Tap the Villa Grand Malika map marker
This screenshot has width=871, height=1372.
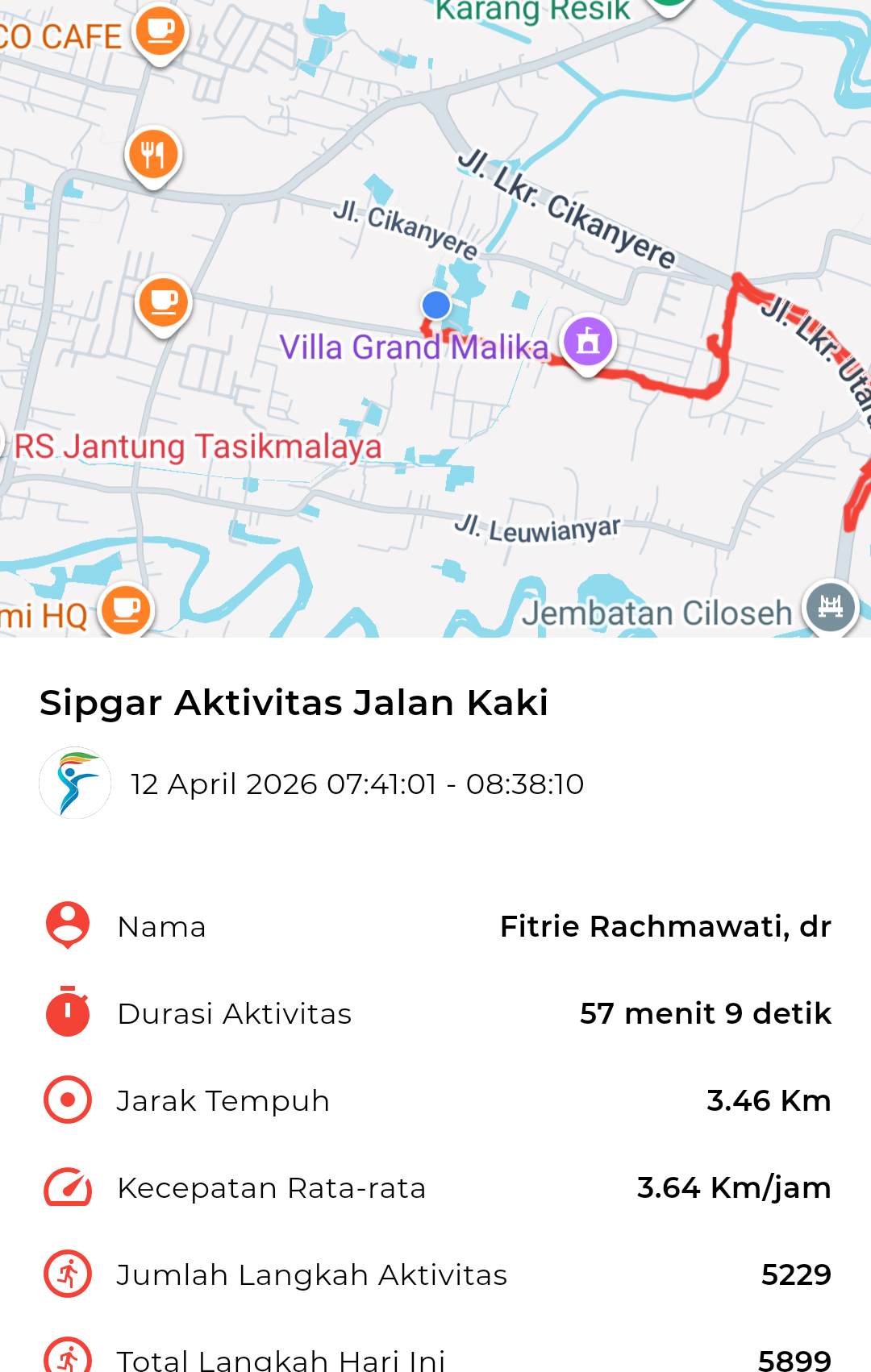click(588, 342)
